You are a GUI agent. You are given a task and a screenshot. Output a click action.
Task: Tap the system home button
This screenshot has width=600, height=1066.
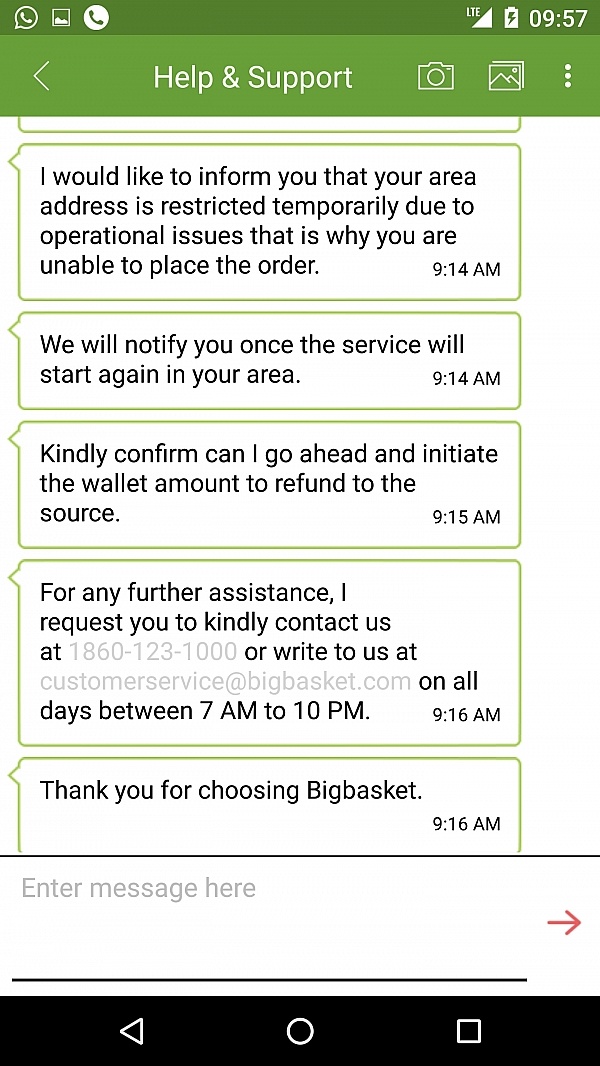(300, 1031)
